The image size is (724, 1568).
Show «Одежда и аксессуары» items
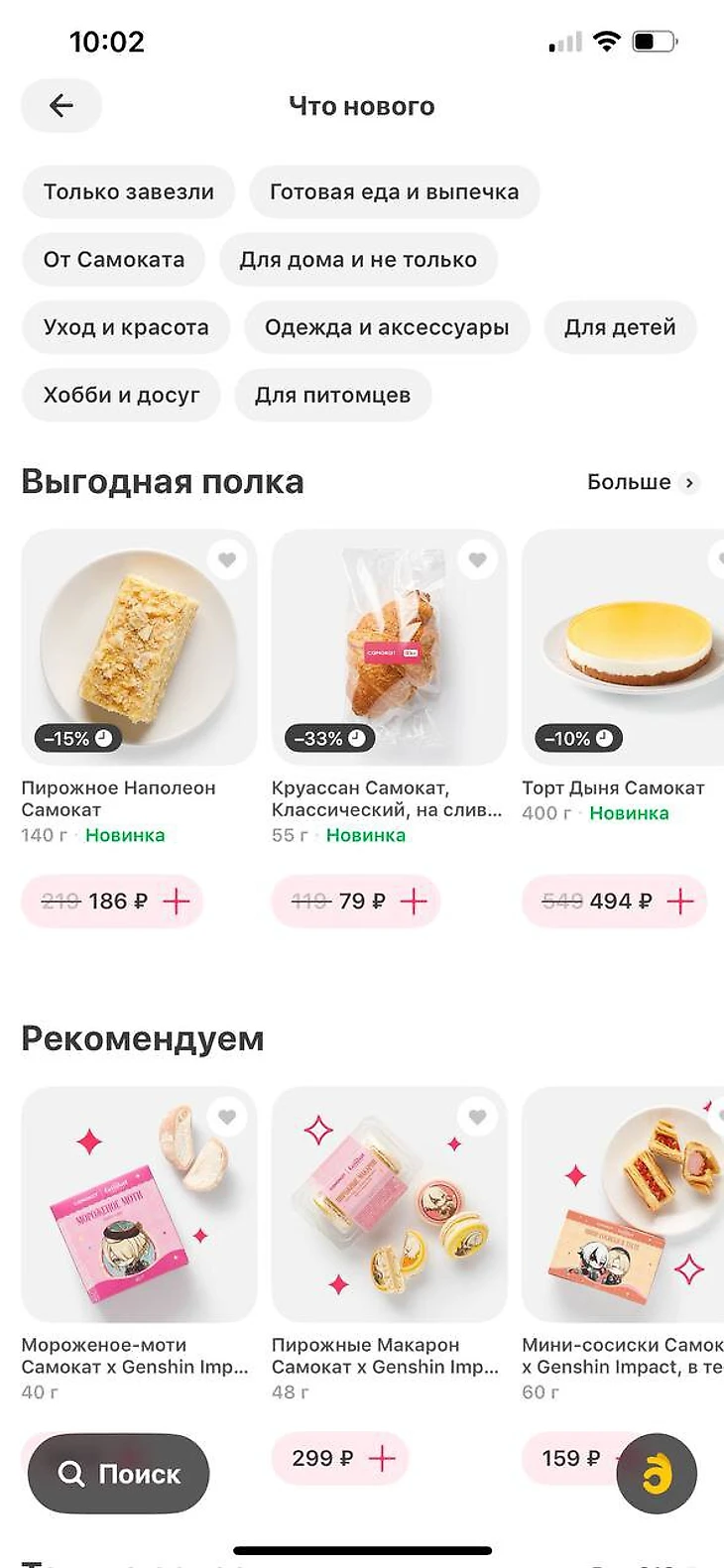tap(387, 327)
